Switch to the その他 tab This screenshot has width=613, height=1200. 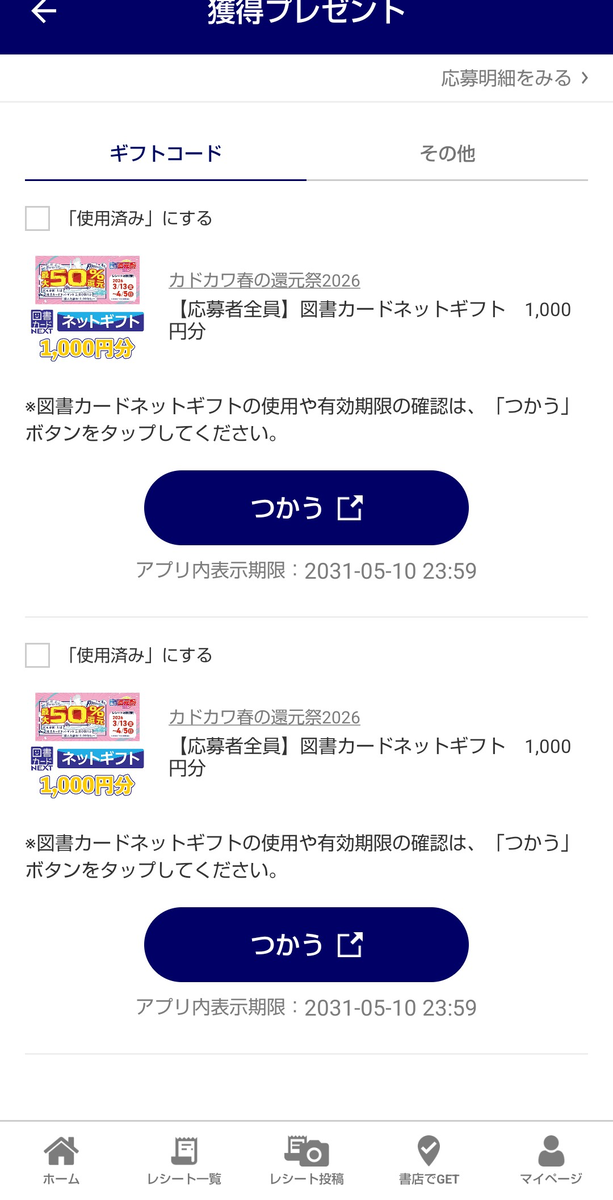click(x=447, y=153)
